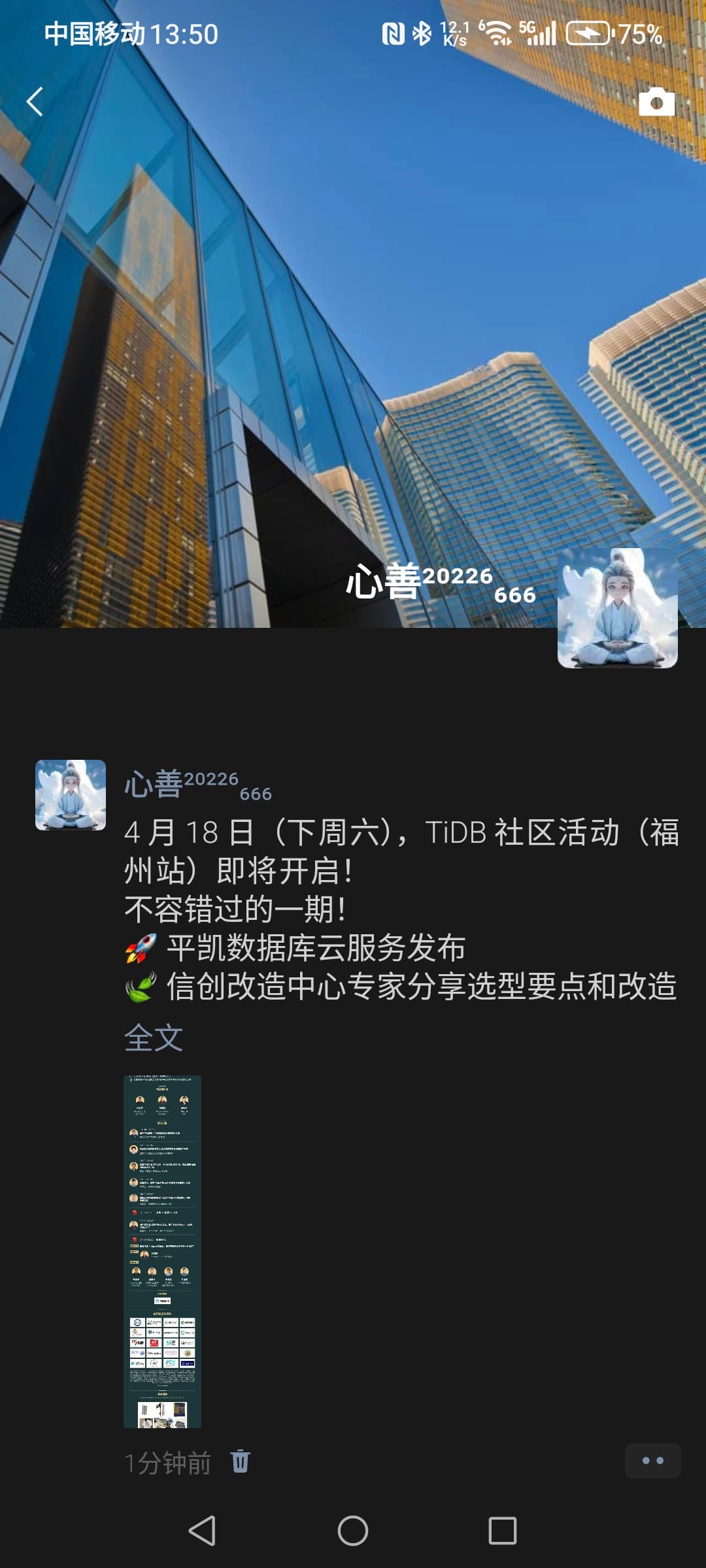Delete this post with the trash icon
Screen dimensions: 706x1568
coord(241,1461)
